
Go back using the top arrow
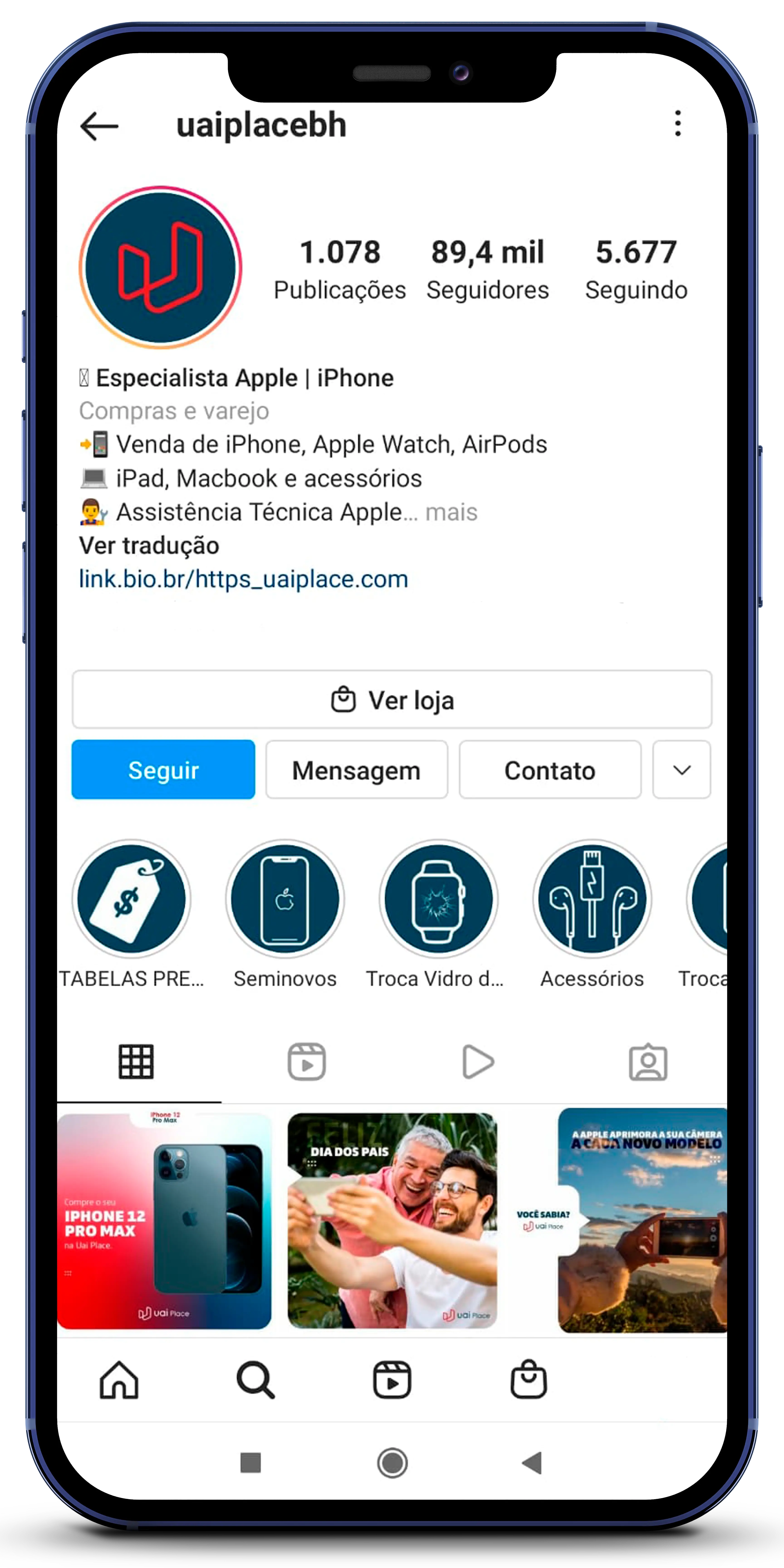[99, 126]
